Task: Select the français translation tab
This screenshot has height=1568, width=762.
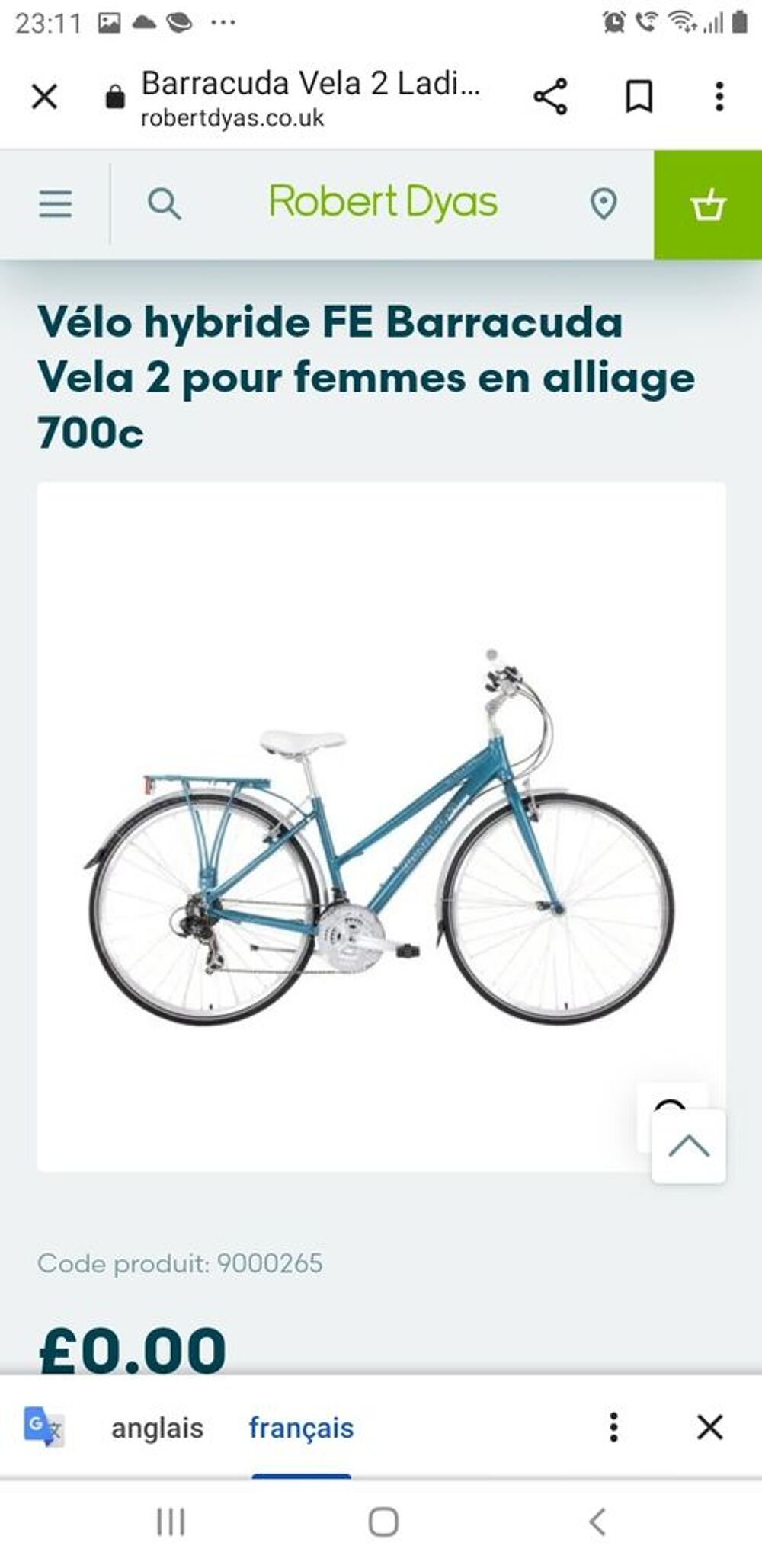Action: [301, 1428]
